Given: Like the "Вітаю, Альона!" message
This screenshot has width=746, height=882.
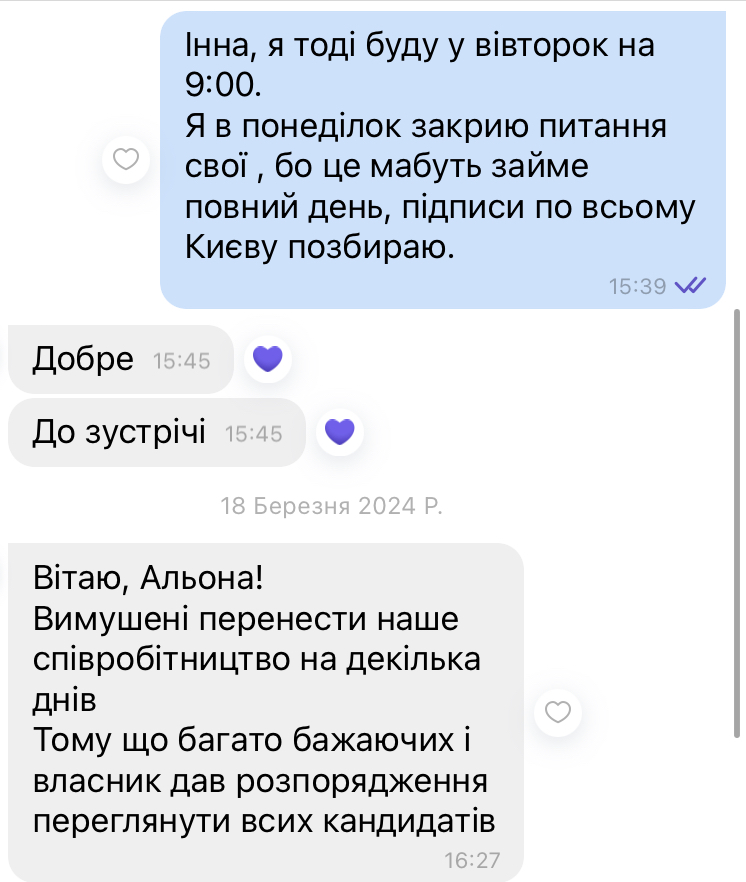Looking at the screenshot, I should point(559,712).
